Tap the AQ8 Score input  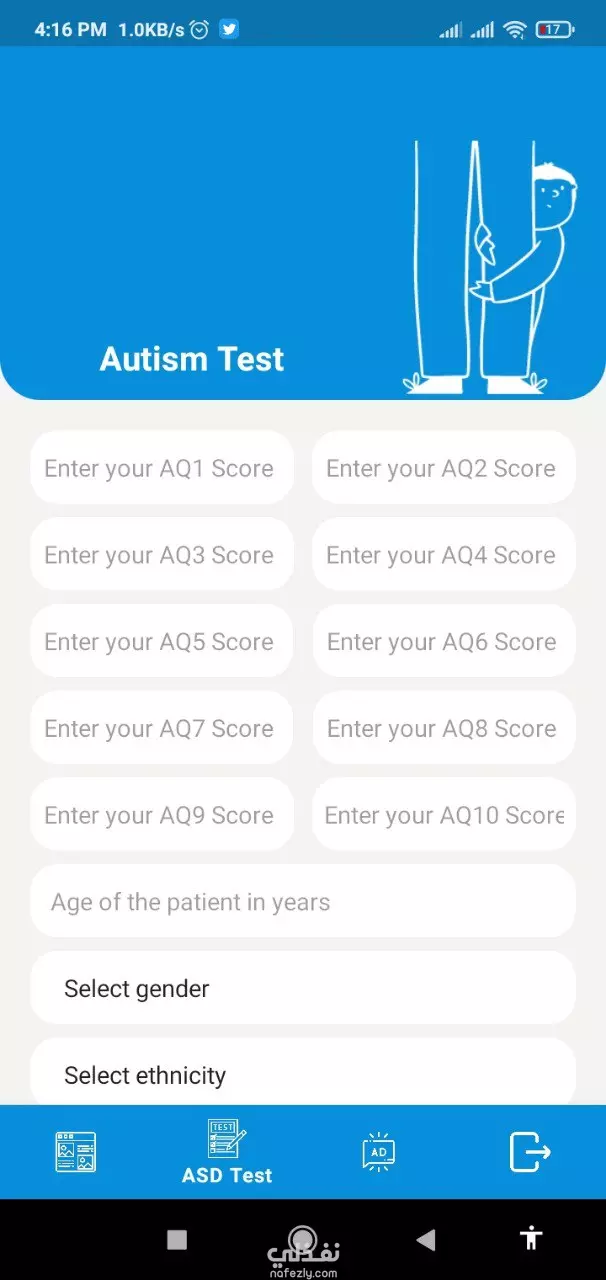point(443,728)
